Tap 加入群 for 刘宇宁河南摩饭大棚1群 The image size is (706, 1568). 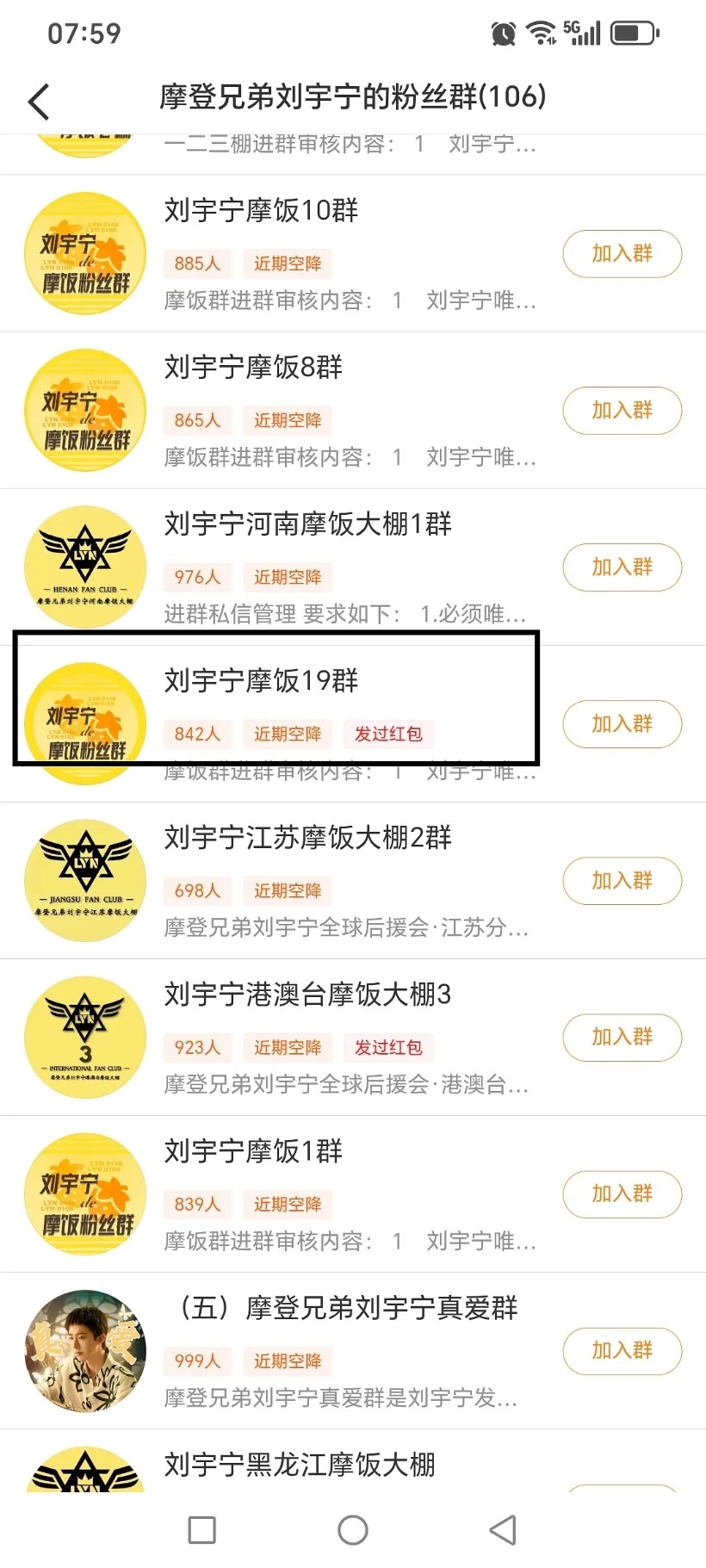tap(622, 567)
